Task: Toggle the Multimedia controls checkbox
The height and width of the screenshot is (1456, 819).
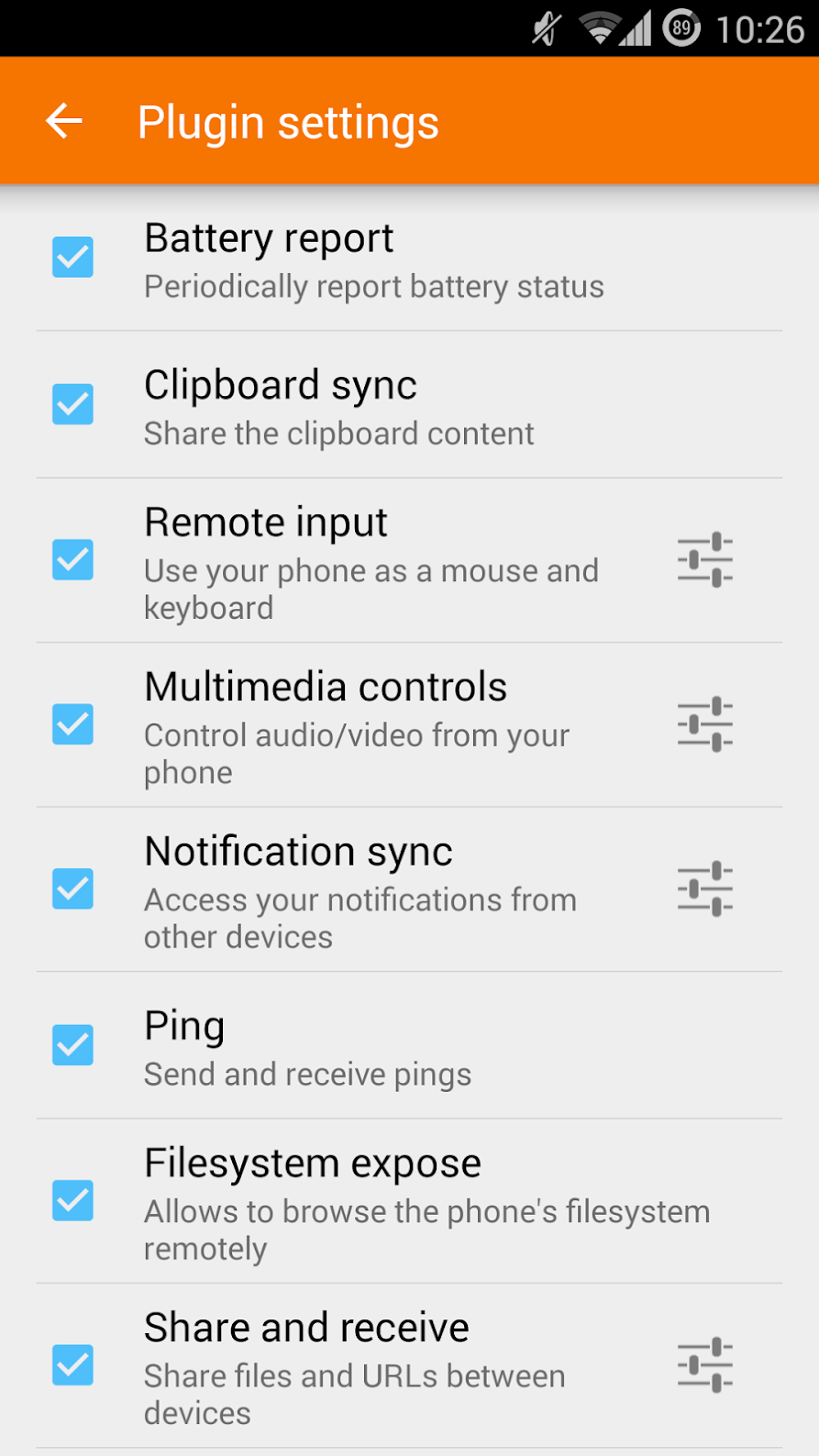Action: pyautogui.click(x=72, y=723)
